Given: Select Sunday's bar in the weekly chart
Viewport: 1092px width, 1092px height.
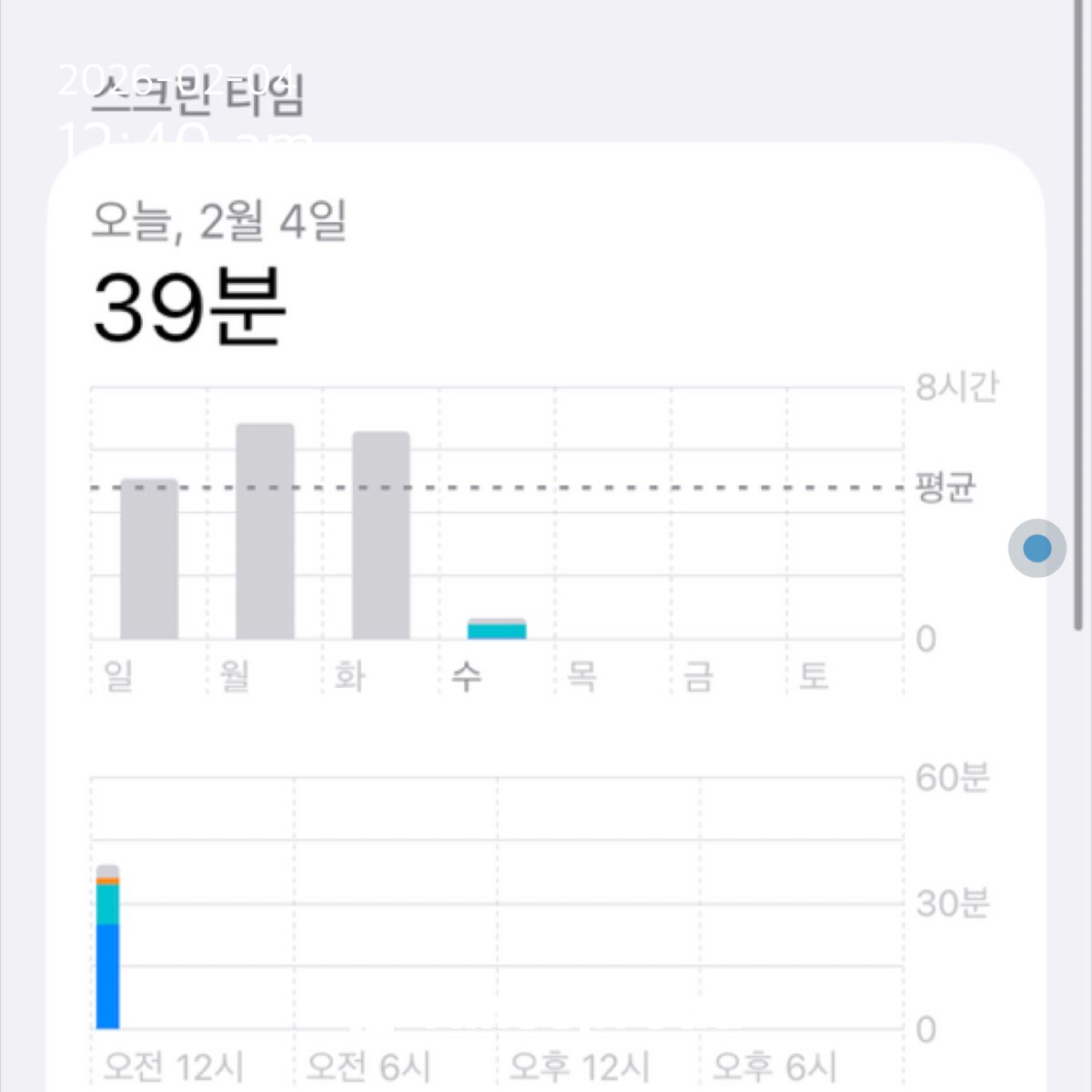Looking at the screenshot, I should pos(149,560).
